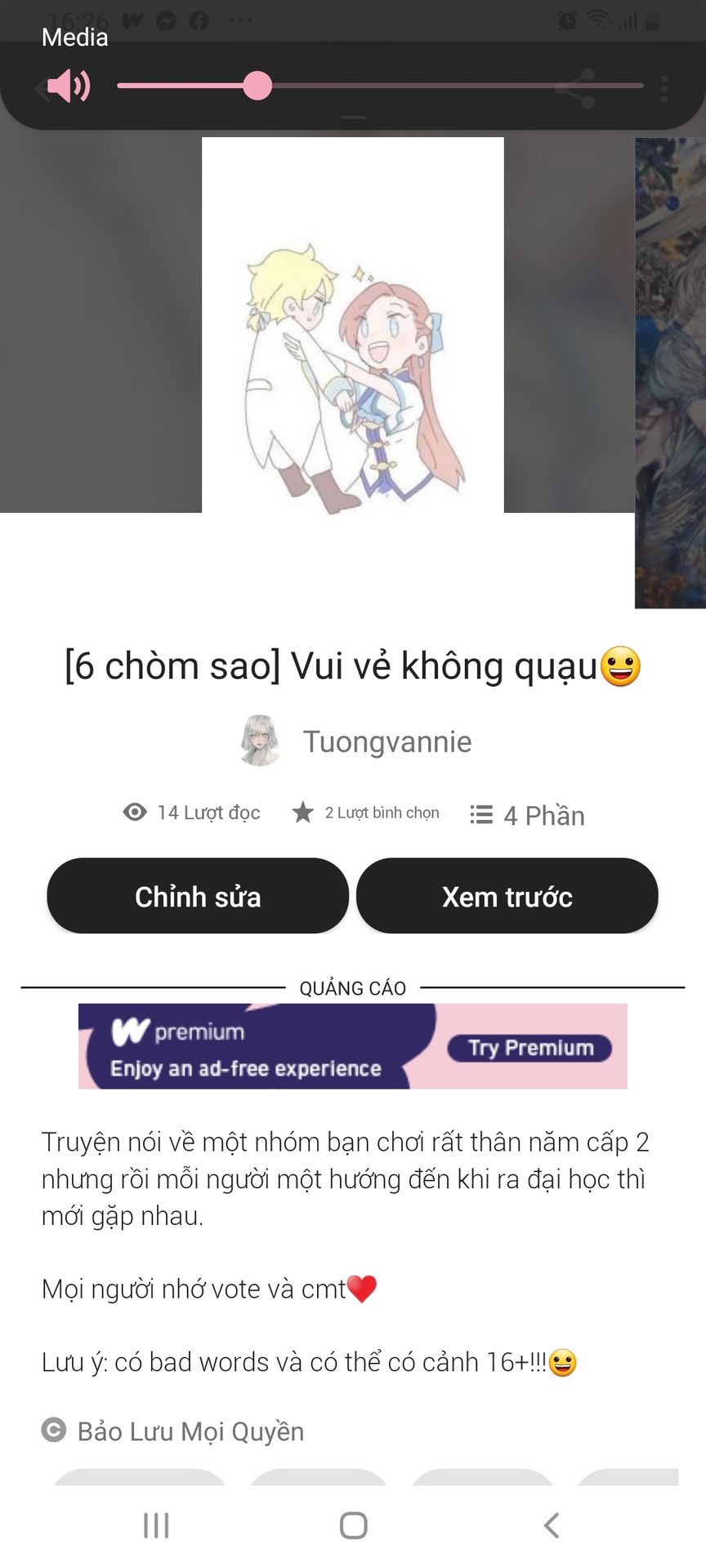Open the Chỉnh sửa edit button
The height and width of the screenshot is (1568, 706).
coord(198,896)
